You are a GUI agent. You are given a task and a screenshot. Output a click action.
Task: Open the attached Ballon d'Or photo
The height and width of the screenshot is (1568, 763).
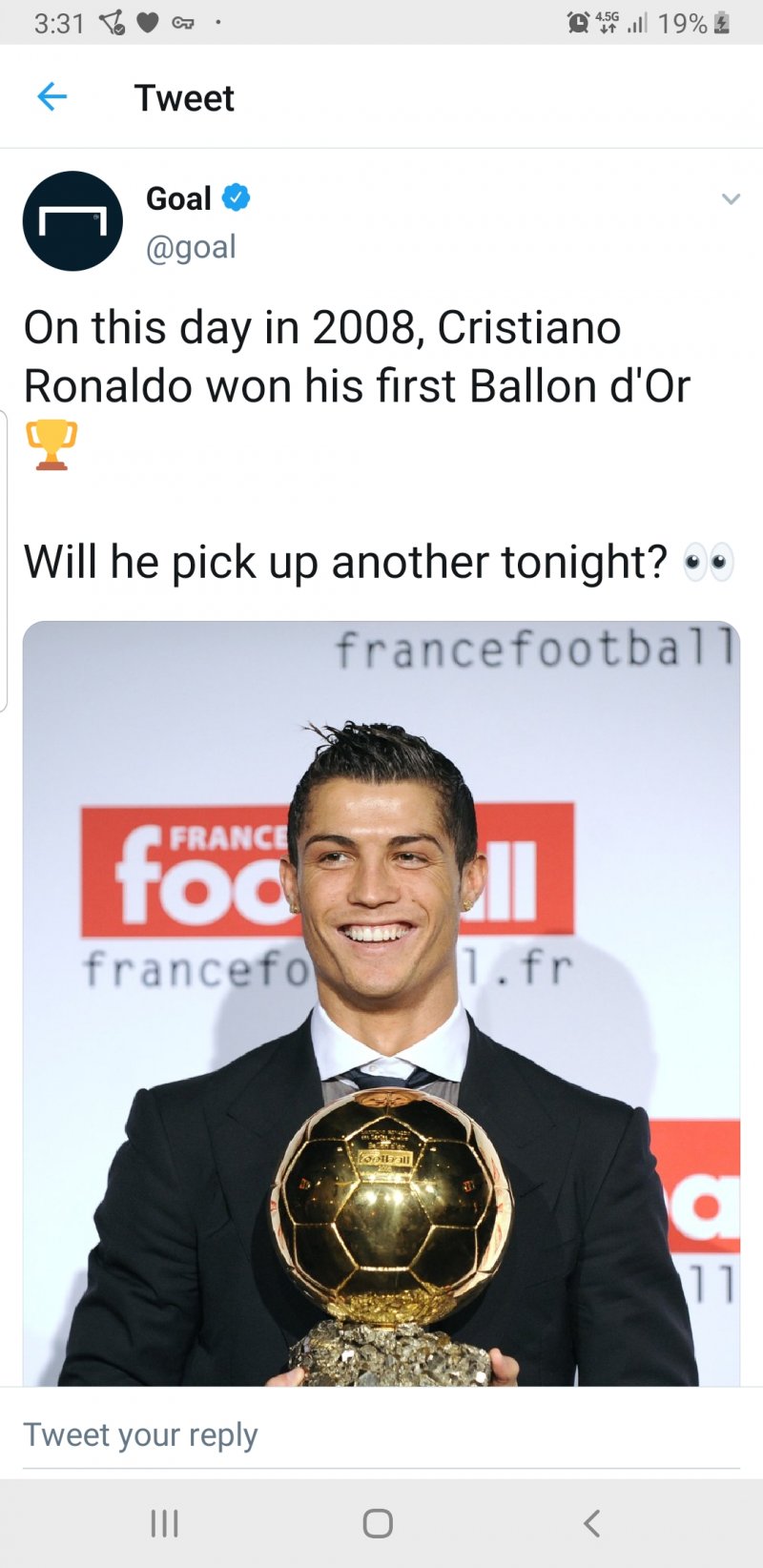(x=381, y=1001)
